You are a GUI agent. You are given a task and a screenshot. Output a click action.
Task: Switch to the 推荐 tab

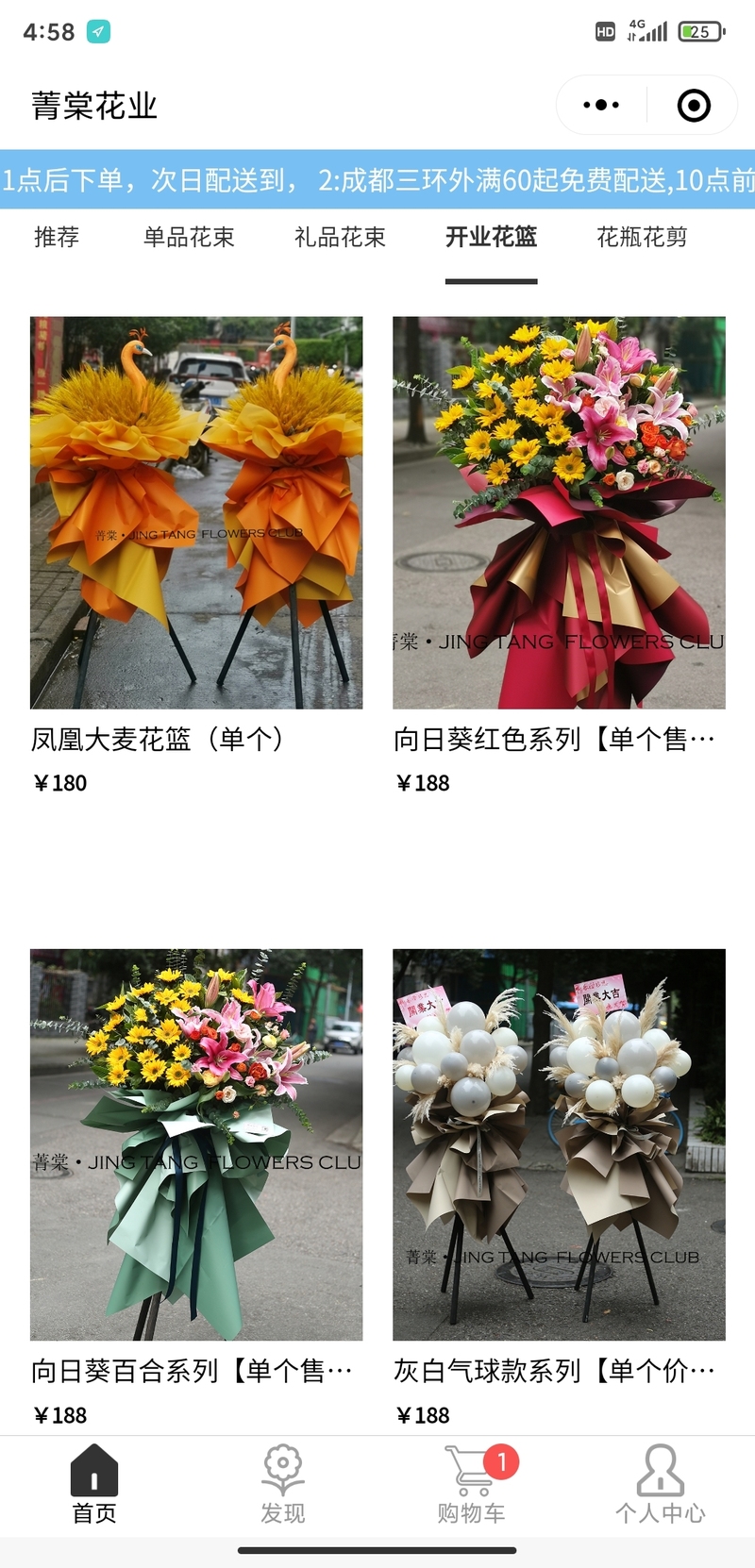click(57, 237)
